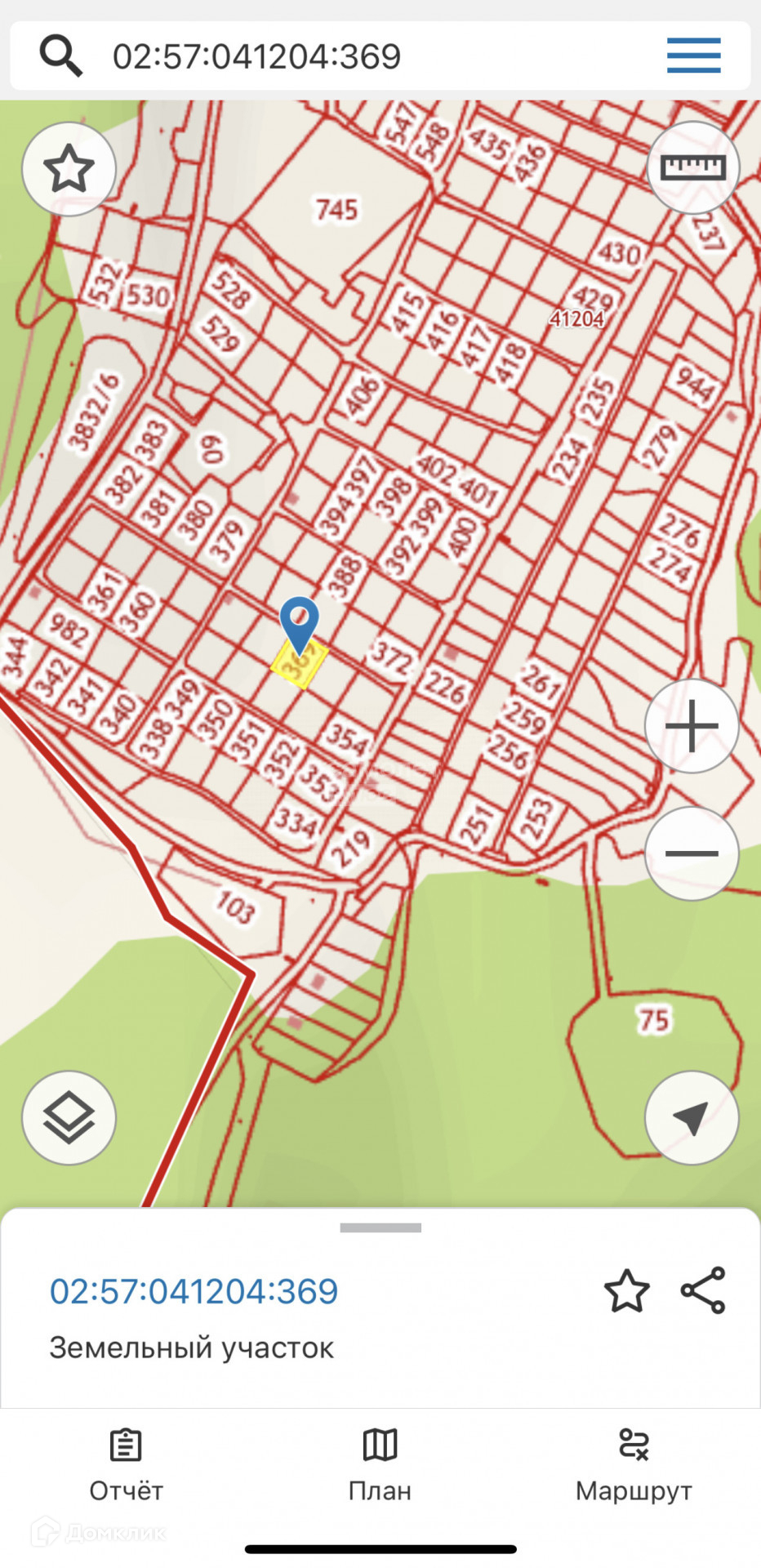Expand the parcel info sheet handle
The image size is (761, 1568).
[x=380, y=1227]
